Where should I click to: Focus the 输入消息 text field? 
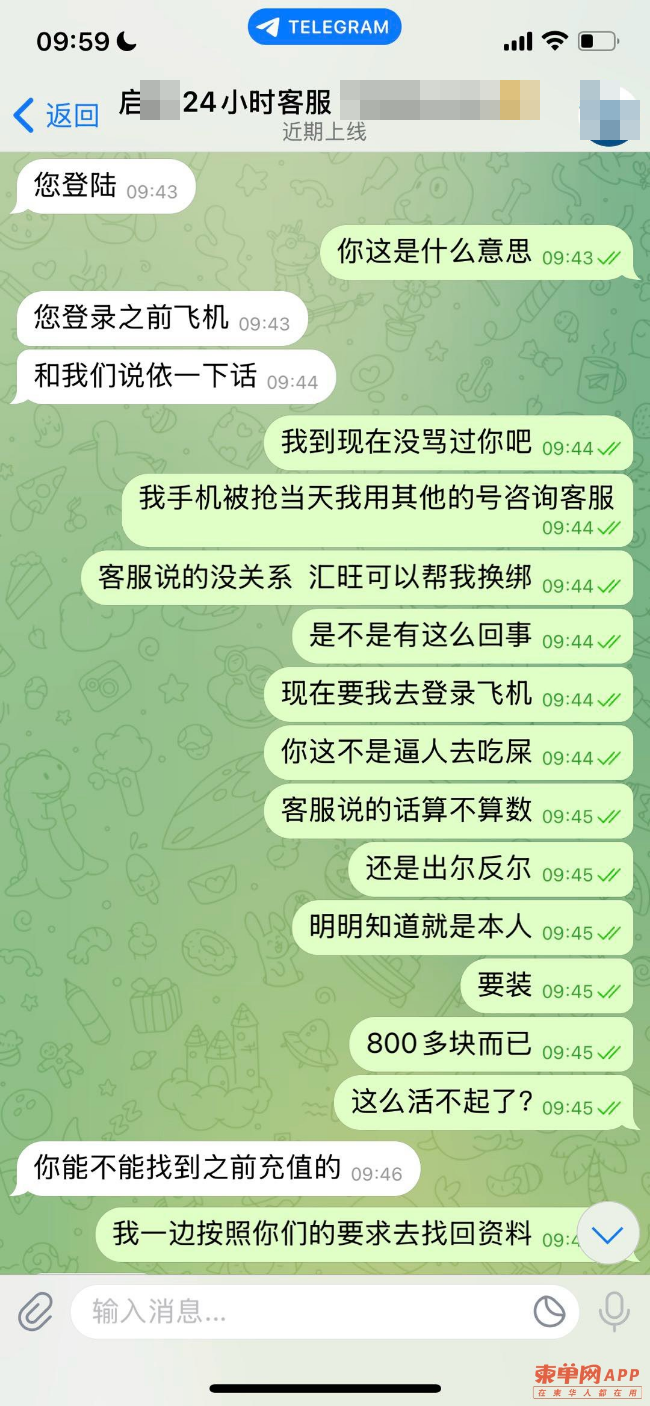[300, 1311]
